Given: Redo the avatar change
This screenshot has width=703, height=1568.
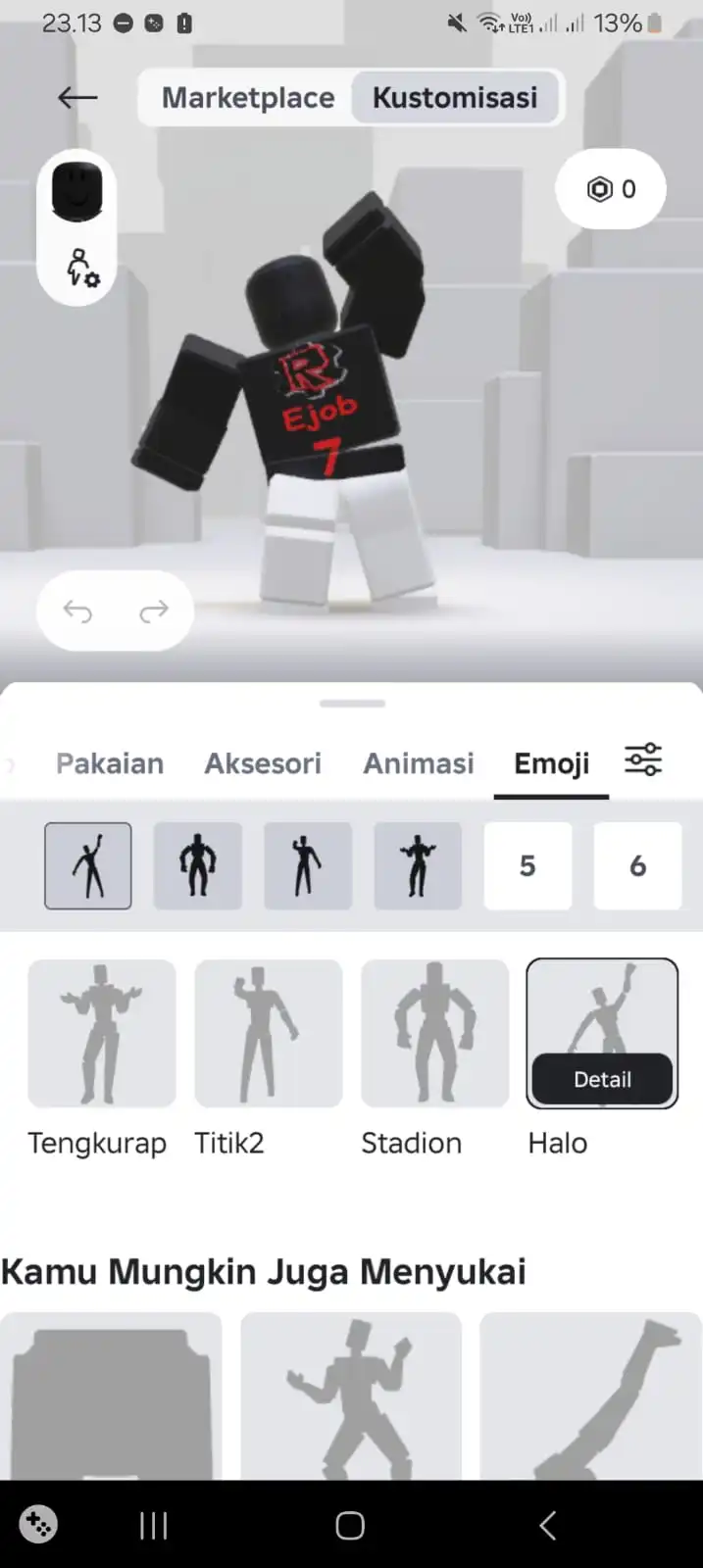Looking at the screenshot, I should click(x=154, y=612).
